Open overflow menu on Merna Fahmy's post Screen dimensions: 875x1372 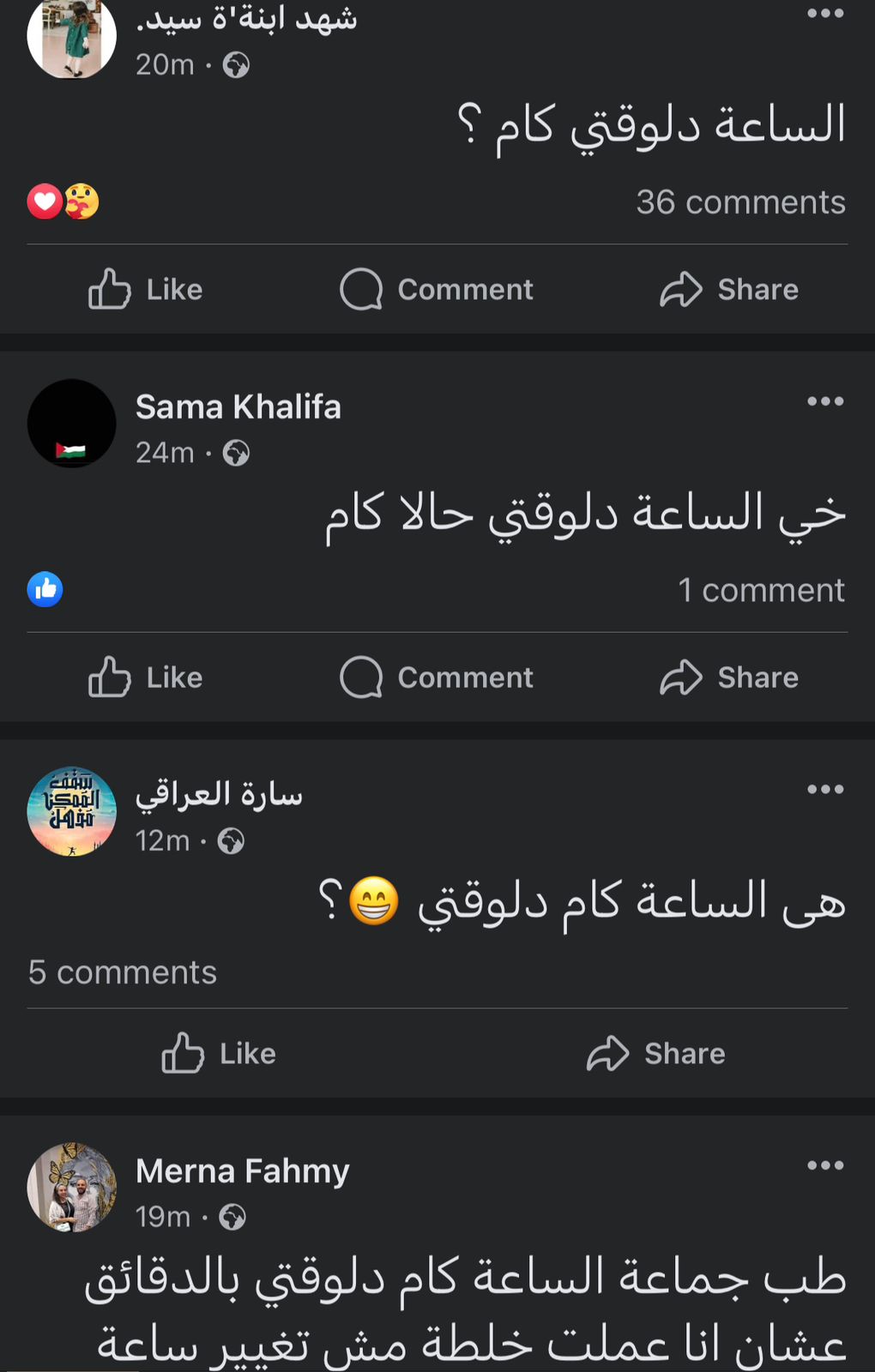pos(825,1165)
